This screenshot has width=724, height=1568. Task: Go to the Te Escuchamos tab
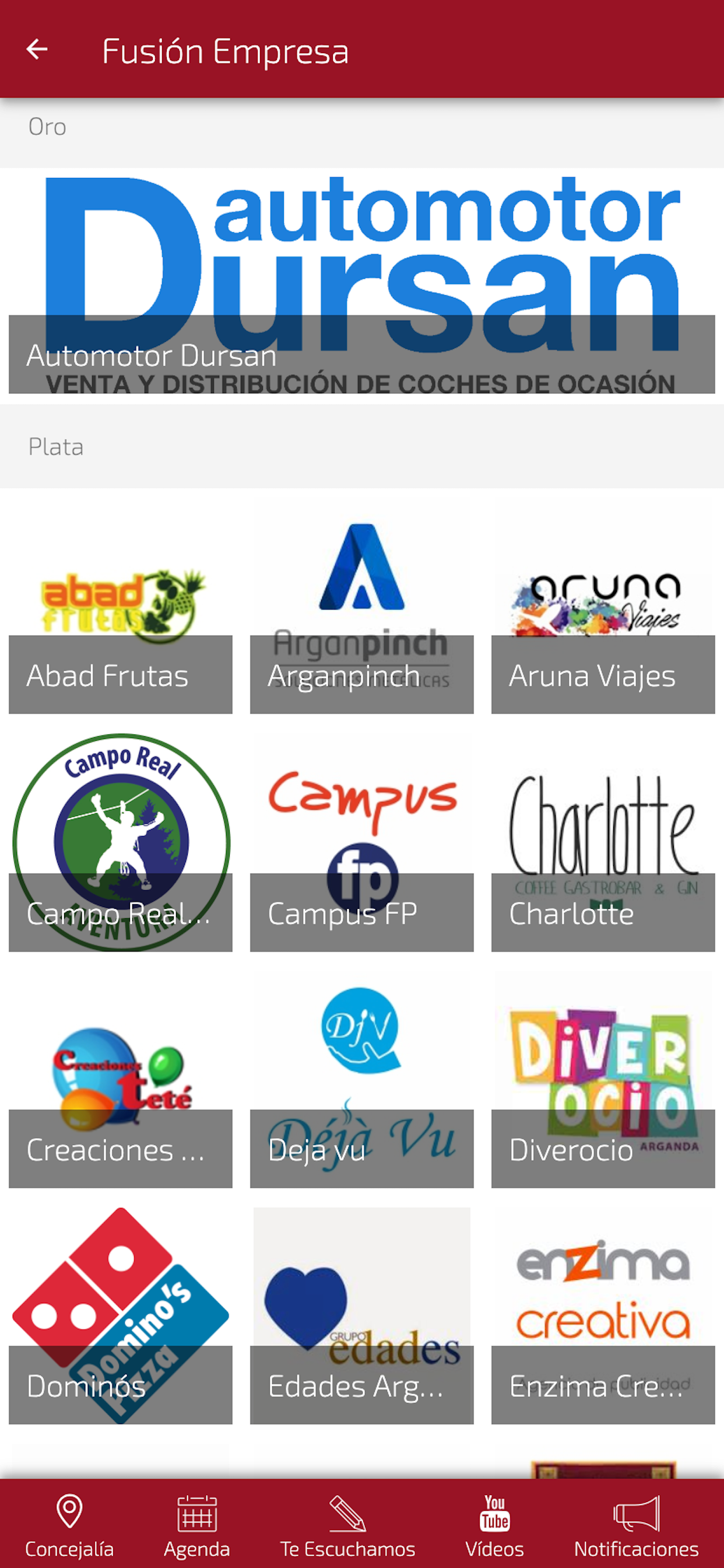tap(347, 1525)
